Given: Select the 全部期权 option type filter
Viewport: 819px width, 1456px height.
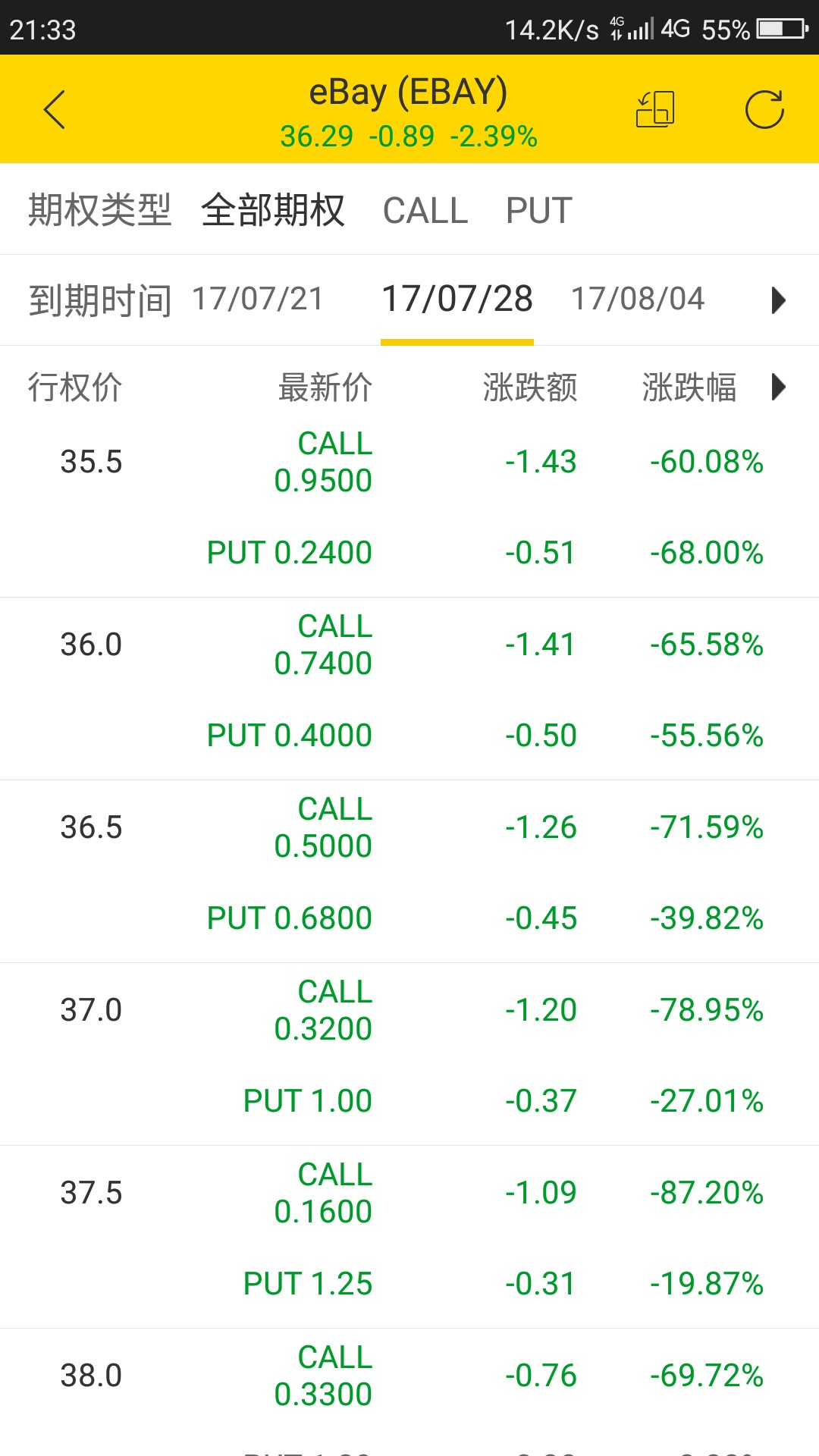Looking at the screenshot, I should [273, 210].
